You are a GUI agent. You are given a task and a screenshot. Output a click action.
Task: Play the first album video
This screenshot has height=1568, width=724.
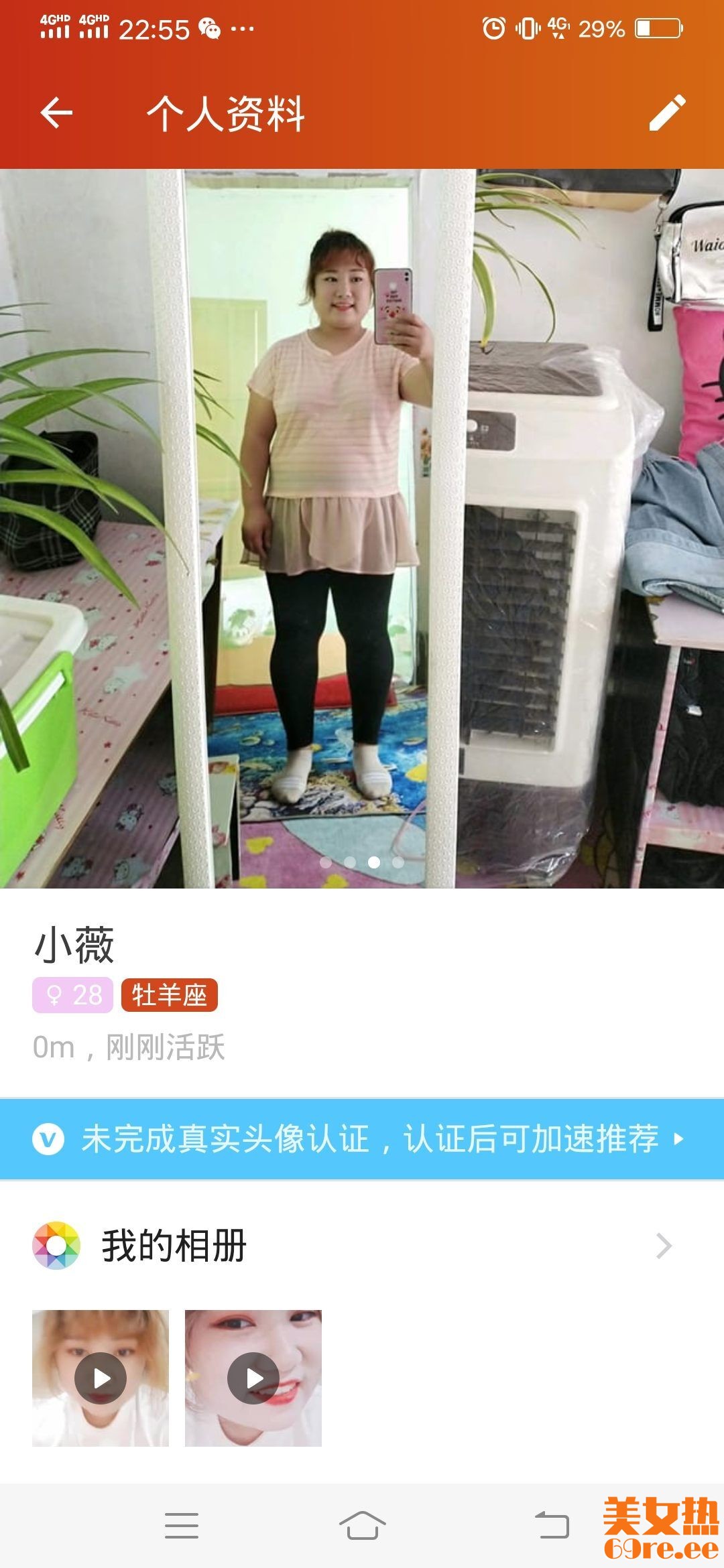point(101,1378)
